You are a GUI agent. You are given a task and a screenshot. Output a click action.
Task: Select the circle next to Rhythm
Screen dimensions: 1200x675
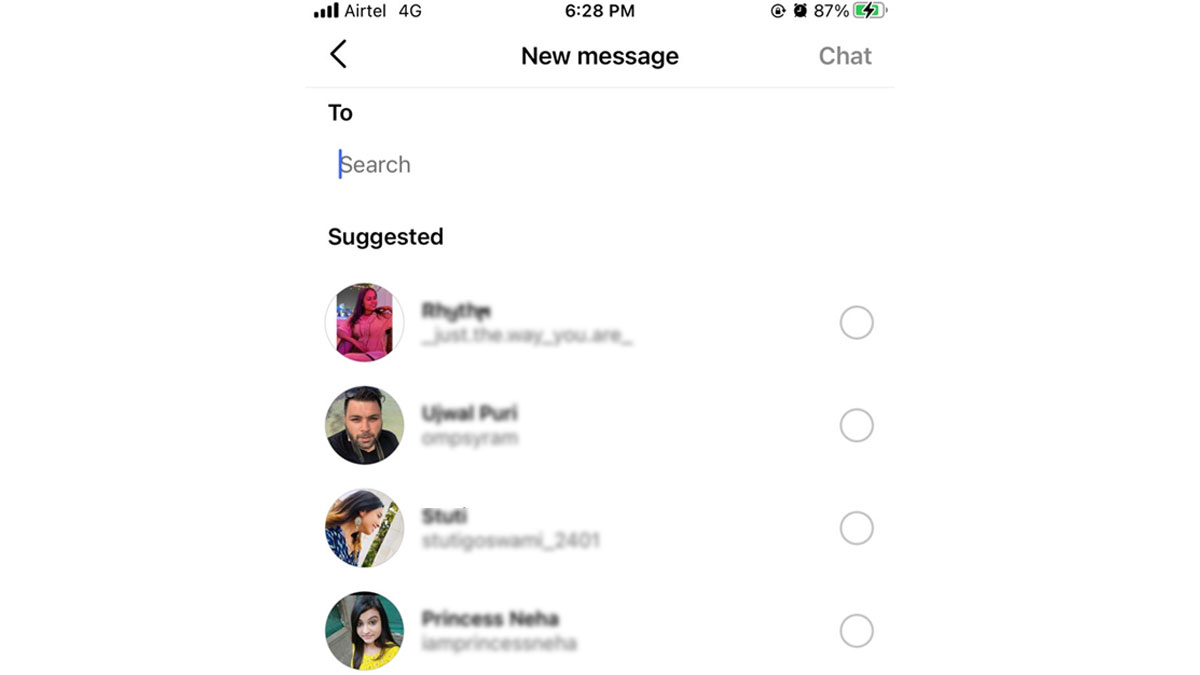[856, 323]
